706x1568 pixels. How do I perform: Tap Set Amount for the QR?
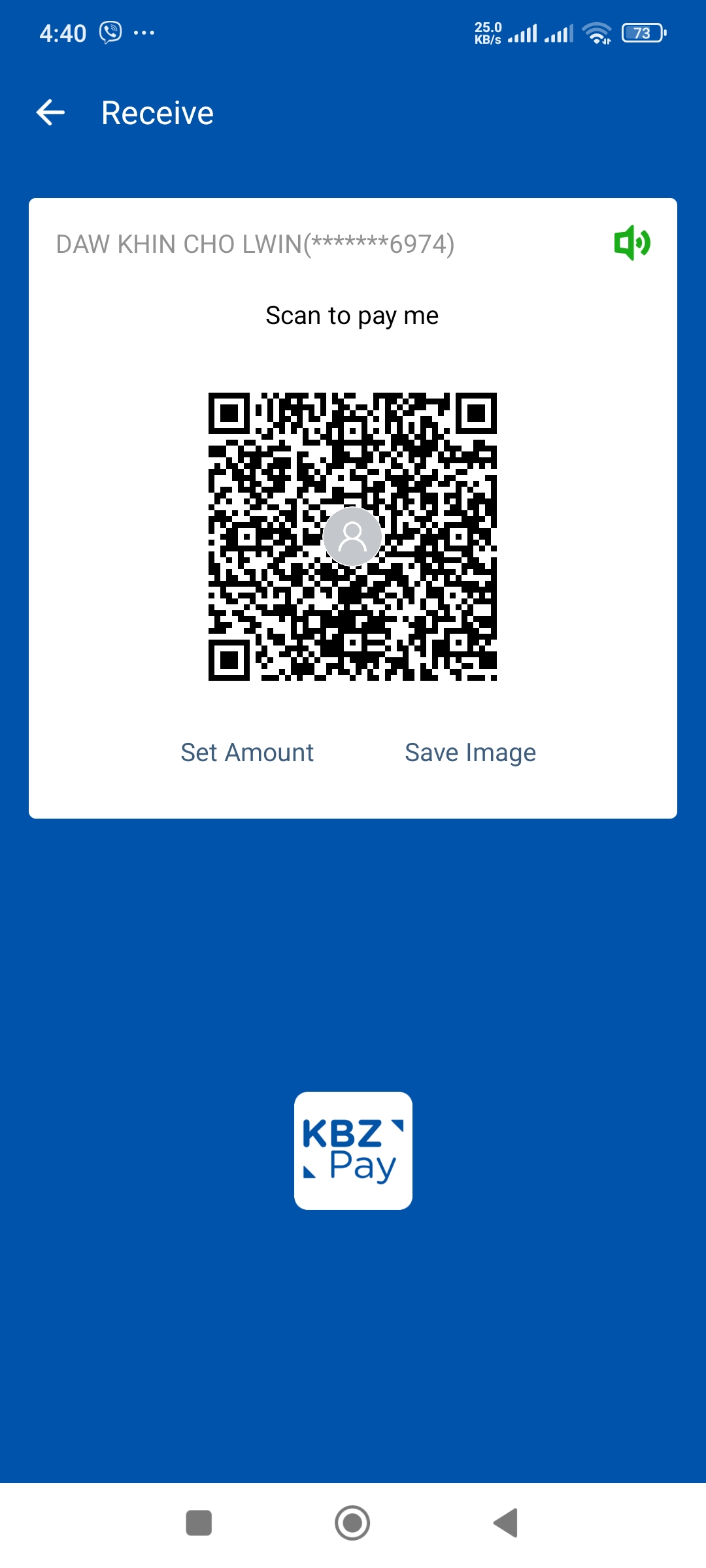tap(247, 753)
